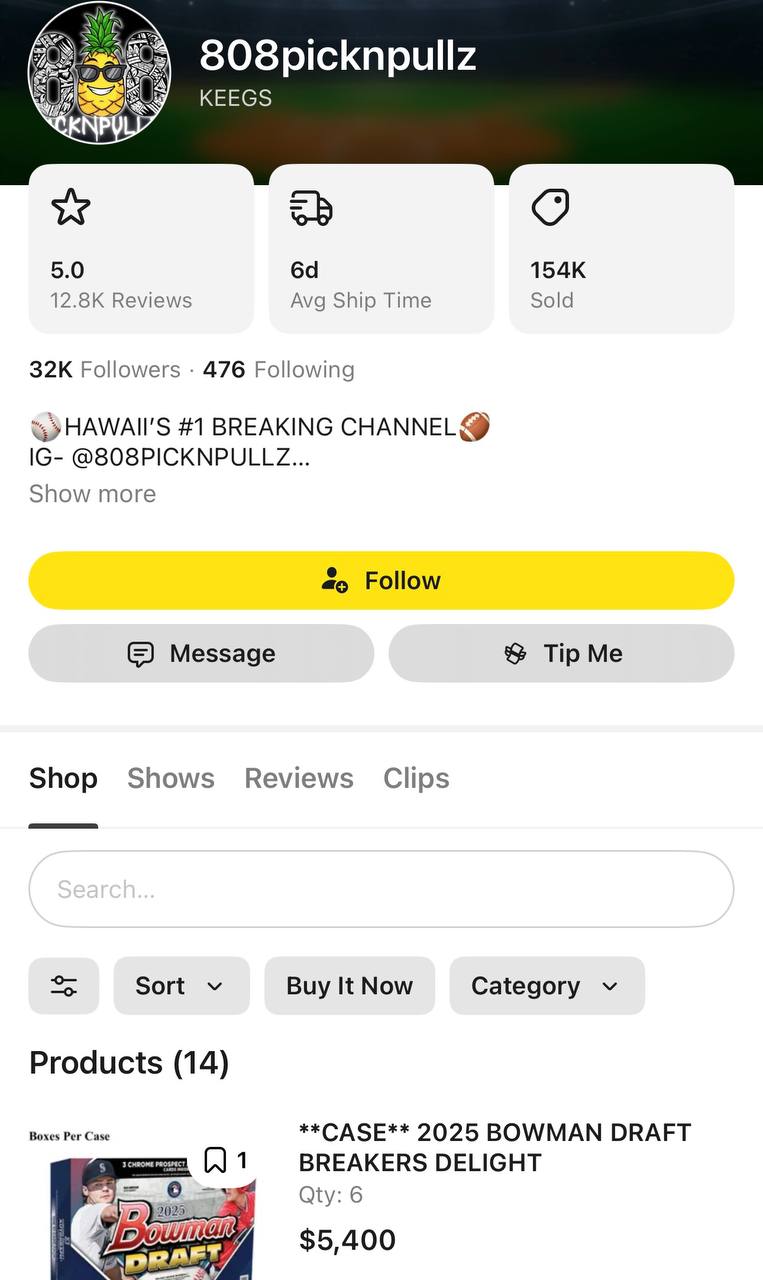
Task: Open the Clips tab
Action: click(x=416, y=778)
